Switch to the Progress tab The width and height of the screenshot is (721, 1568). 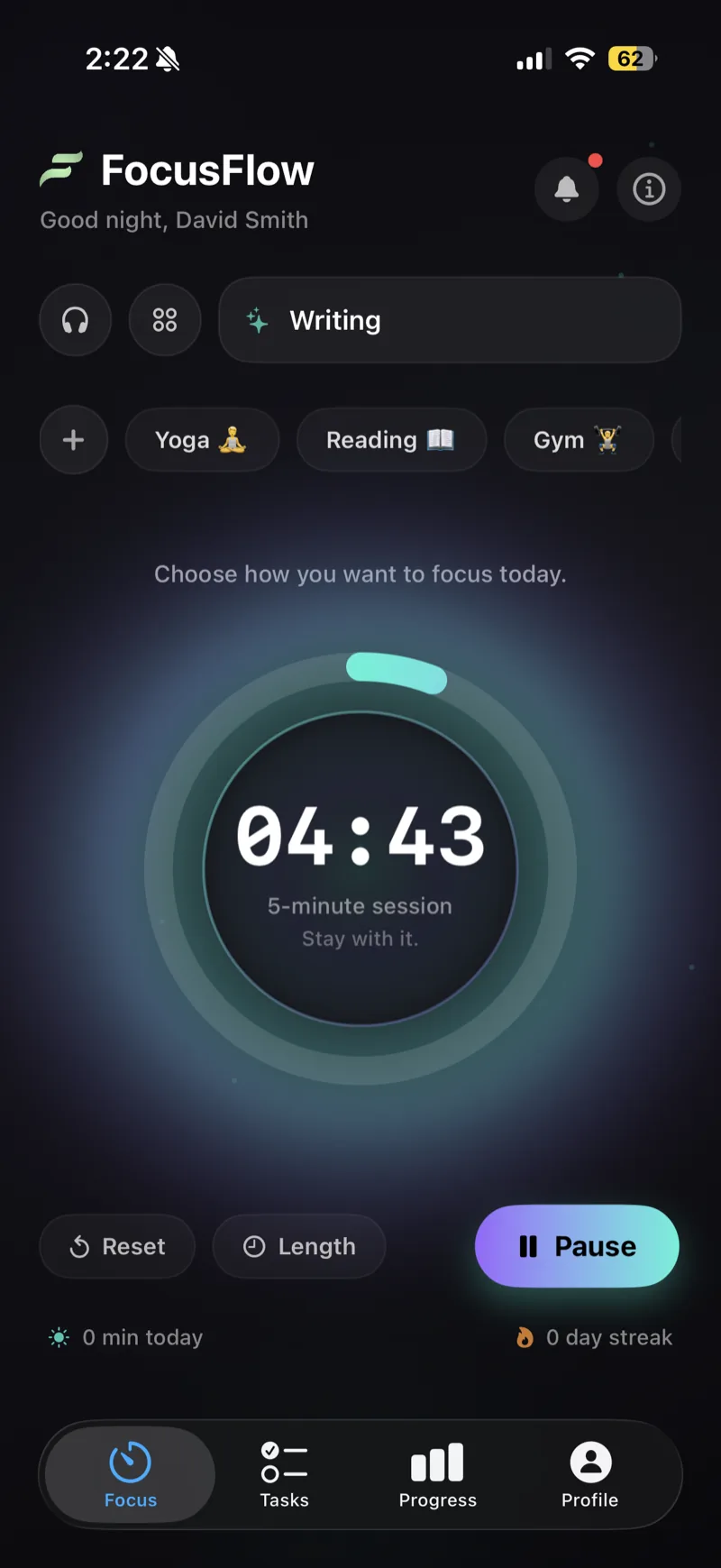pos(437,1474)
